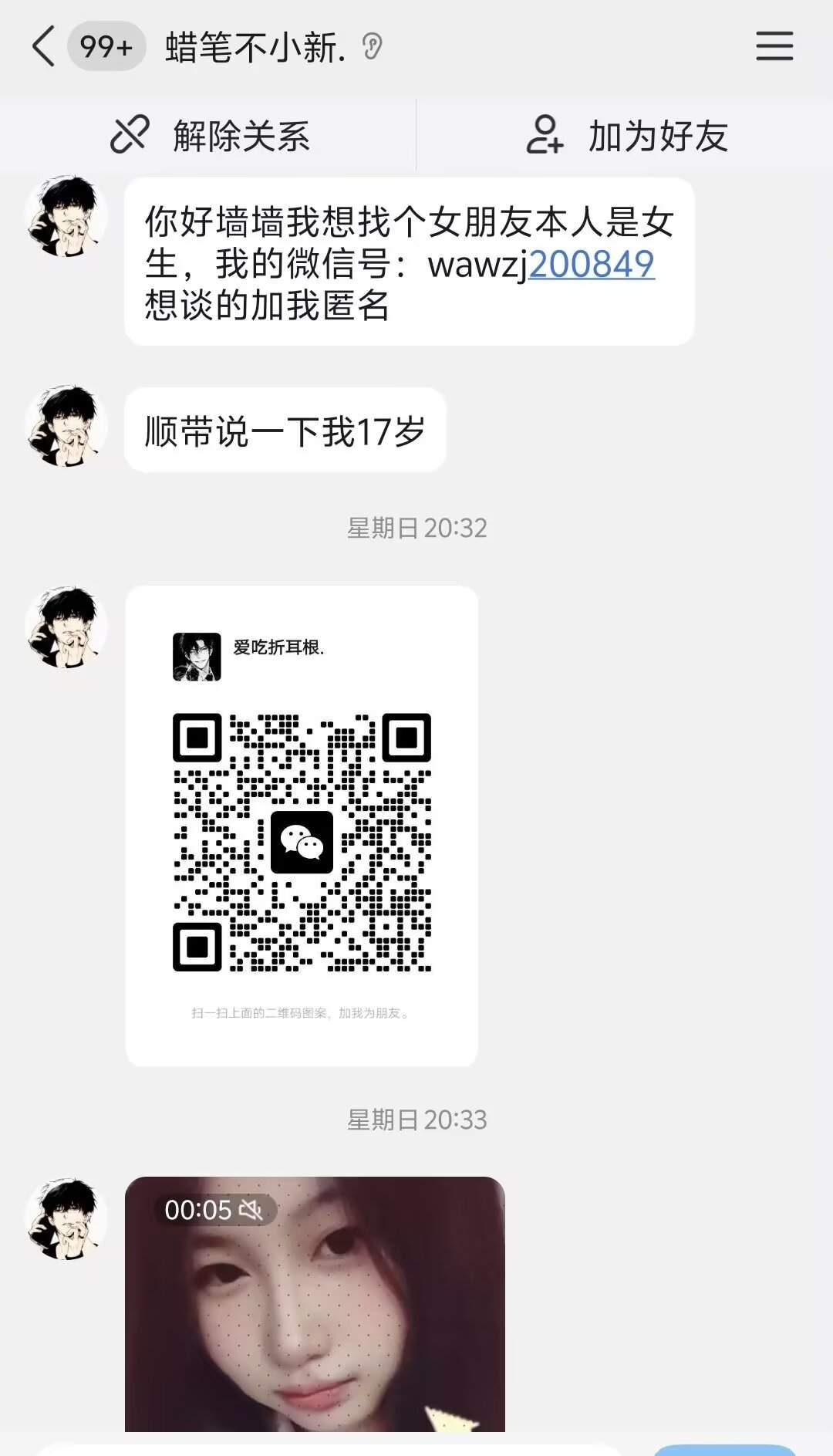Tap 解除关系 to remove the relationship

click(210, 136)
